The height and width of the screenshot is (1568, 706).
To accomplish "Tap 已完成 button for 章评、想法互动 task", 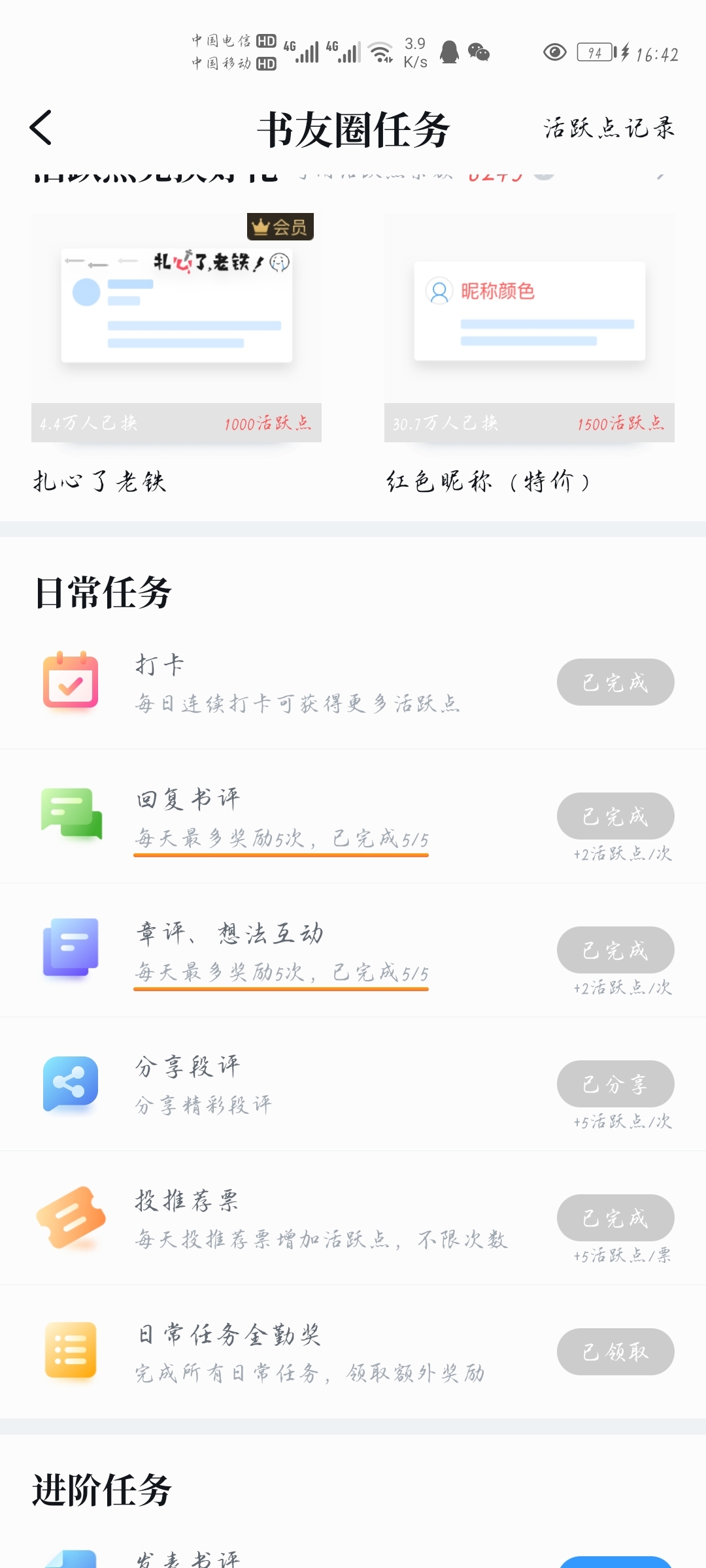I will tap(616, 950).
